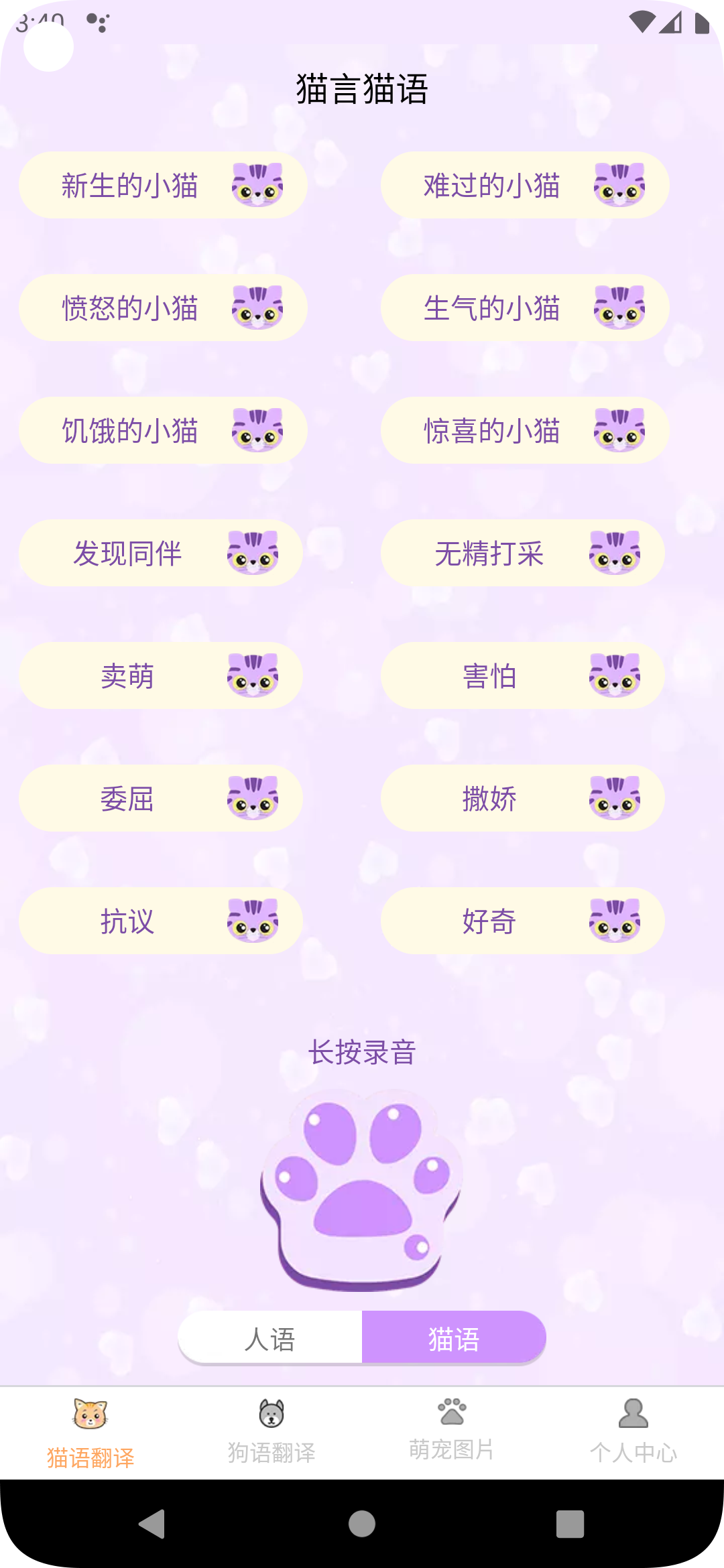The height and width of the screenshot is (1568, 724).
Task: Play the 新生的小猫 cat sound
Action: (x=163, y=185)
